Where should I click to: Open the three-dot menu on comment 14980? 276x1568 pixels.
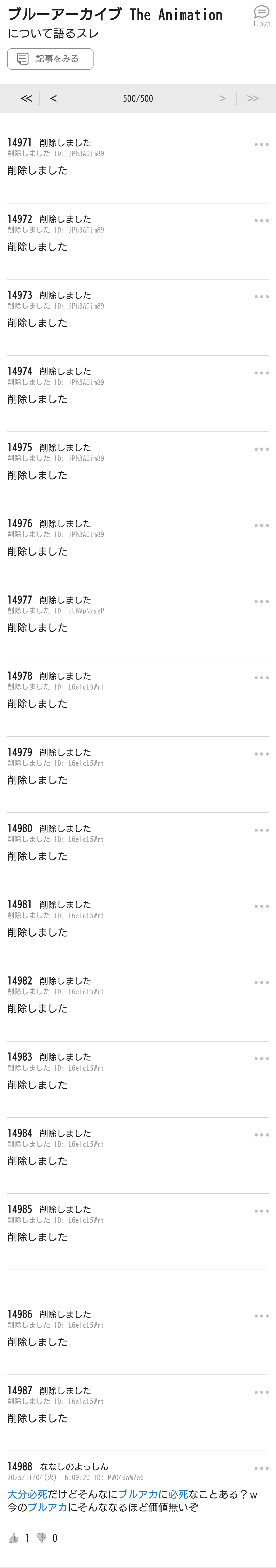click(261, 830)
